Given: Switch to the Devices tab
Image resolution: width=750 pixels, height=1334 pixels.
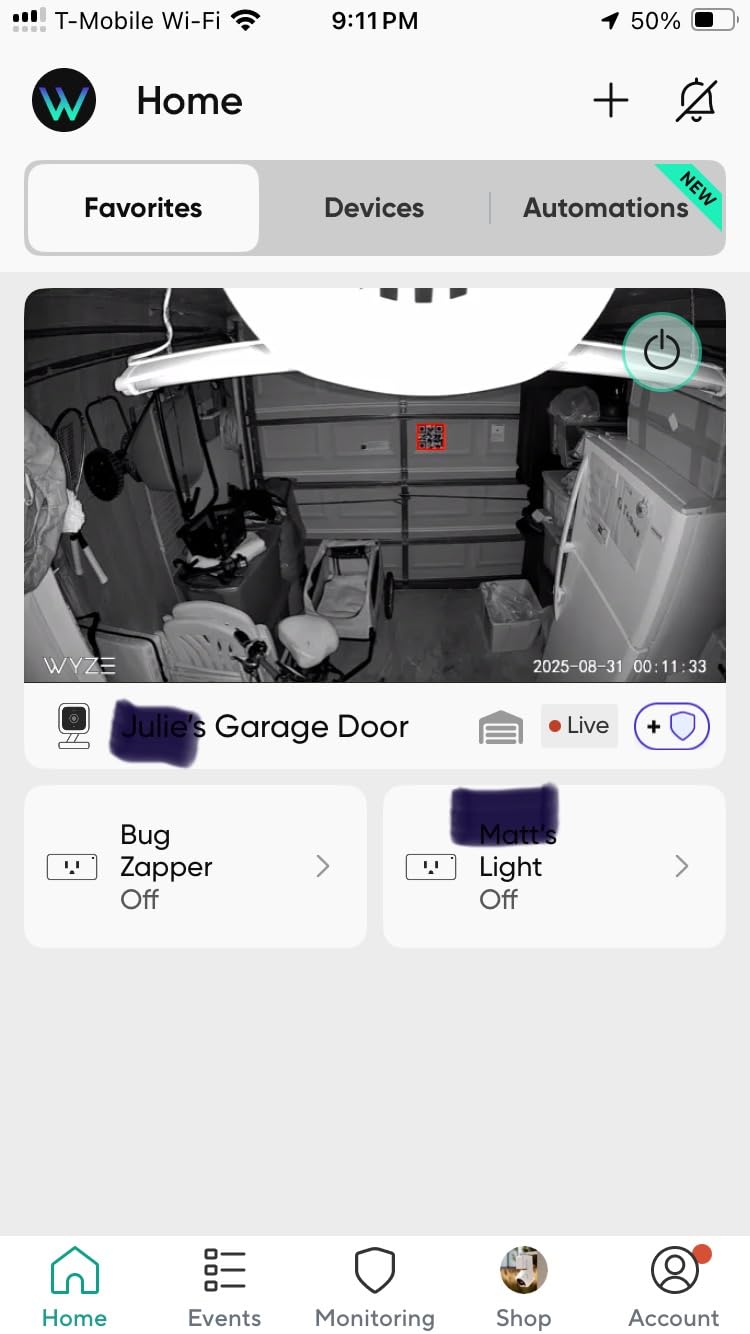Looking at the screenshot, I should (x=374, y=208).
